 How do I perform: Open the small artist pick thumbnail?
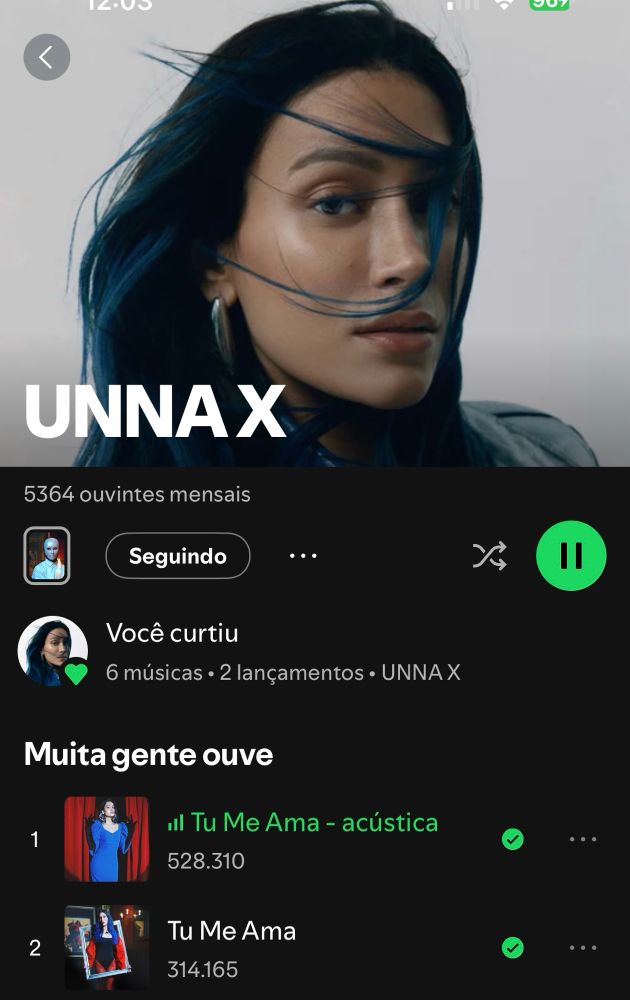tap(47, 556)
